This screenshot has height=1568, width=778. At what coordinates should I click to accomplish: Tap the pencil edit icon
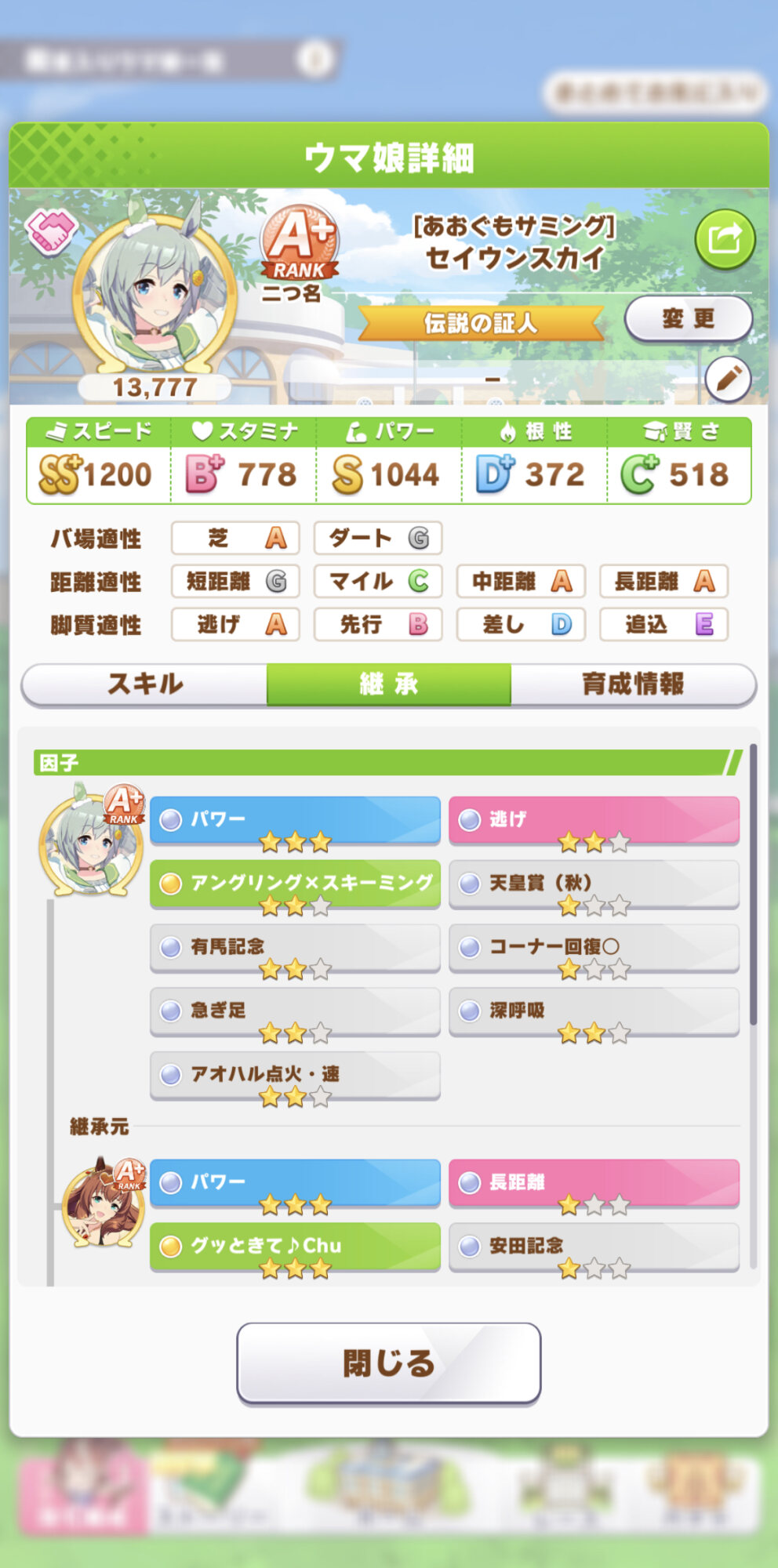tap(728, 379)
